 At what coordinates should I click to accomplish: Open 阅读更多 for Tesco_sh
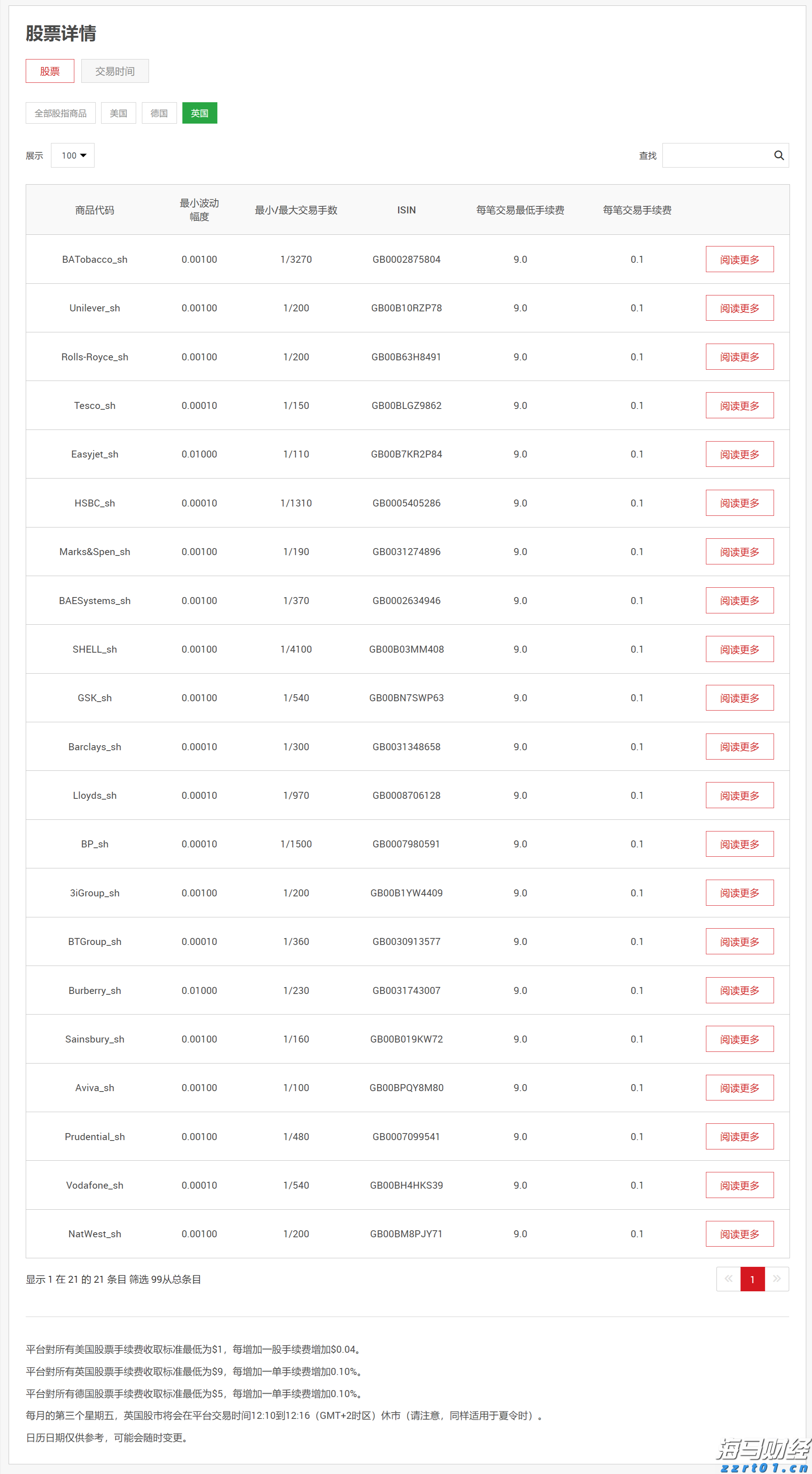click(739, 405)
